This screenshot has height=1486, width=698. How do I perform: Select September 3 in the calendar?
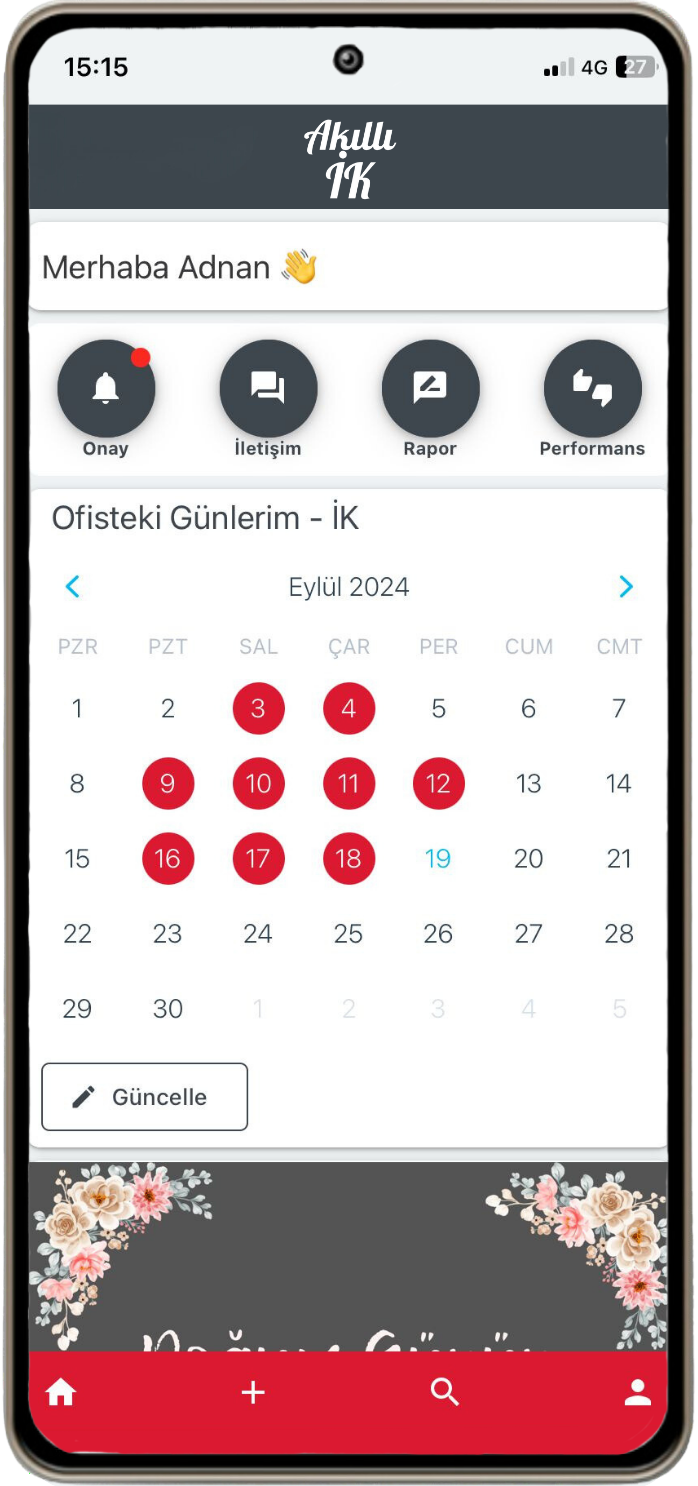pyautogui.click(x=258, y=709)
